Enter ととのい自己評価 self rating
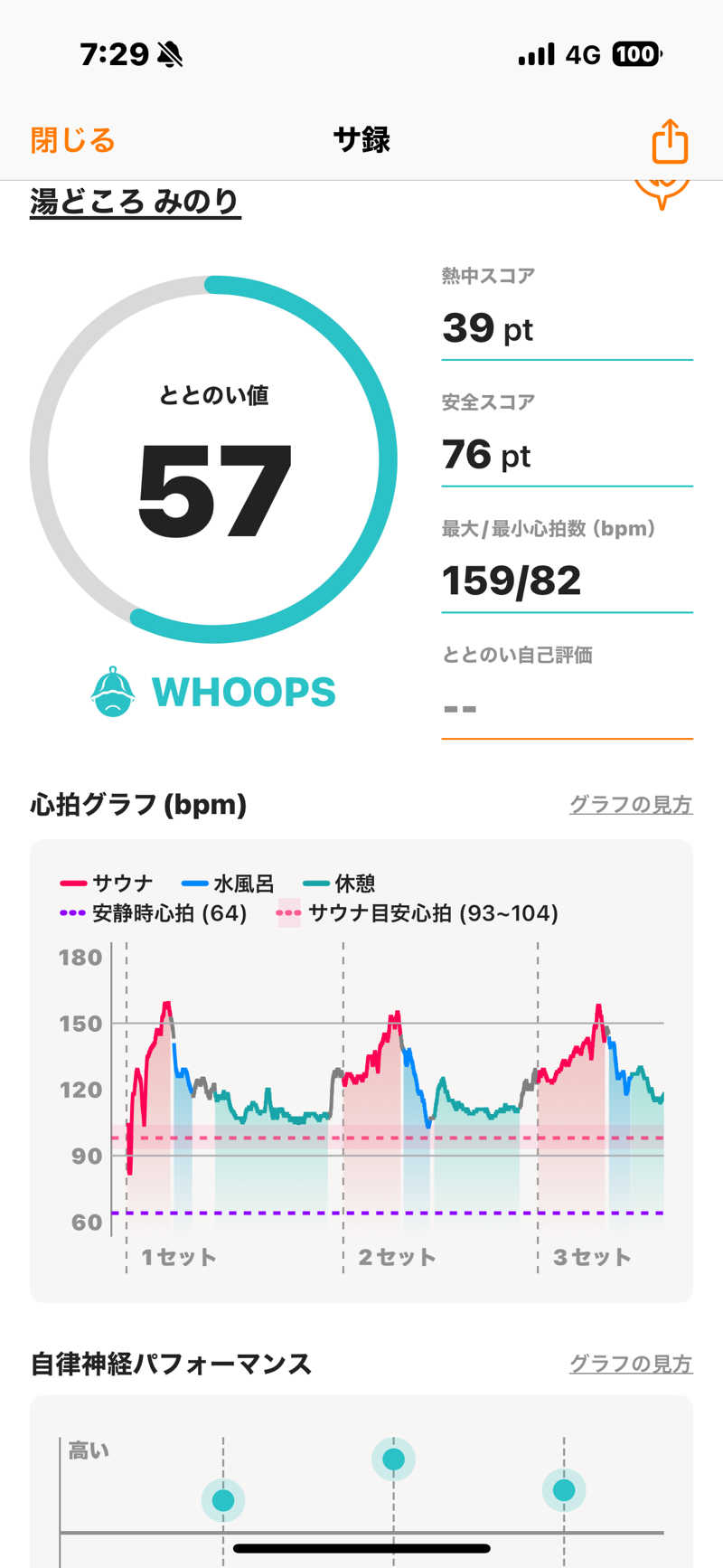723x1568 pixels. coord(567,707)
